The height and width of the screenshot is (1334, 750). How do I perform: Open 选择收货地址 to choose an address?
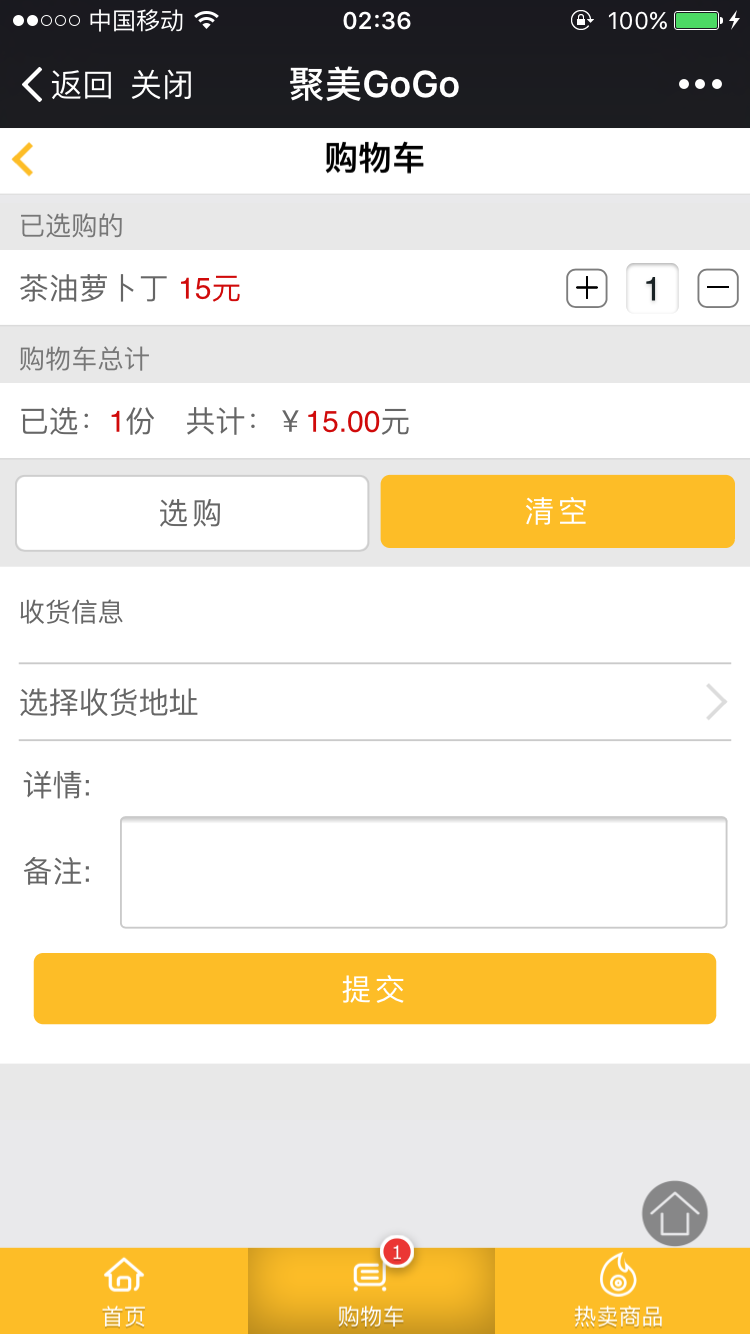[375, 702]
